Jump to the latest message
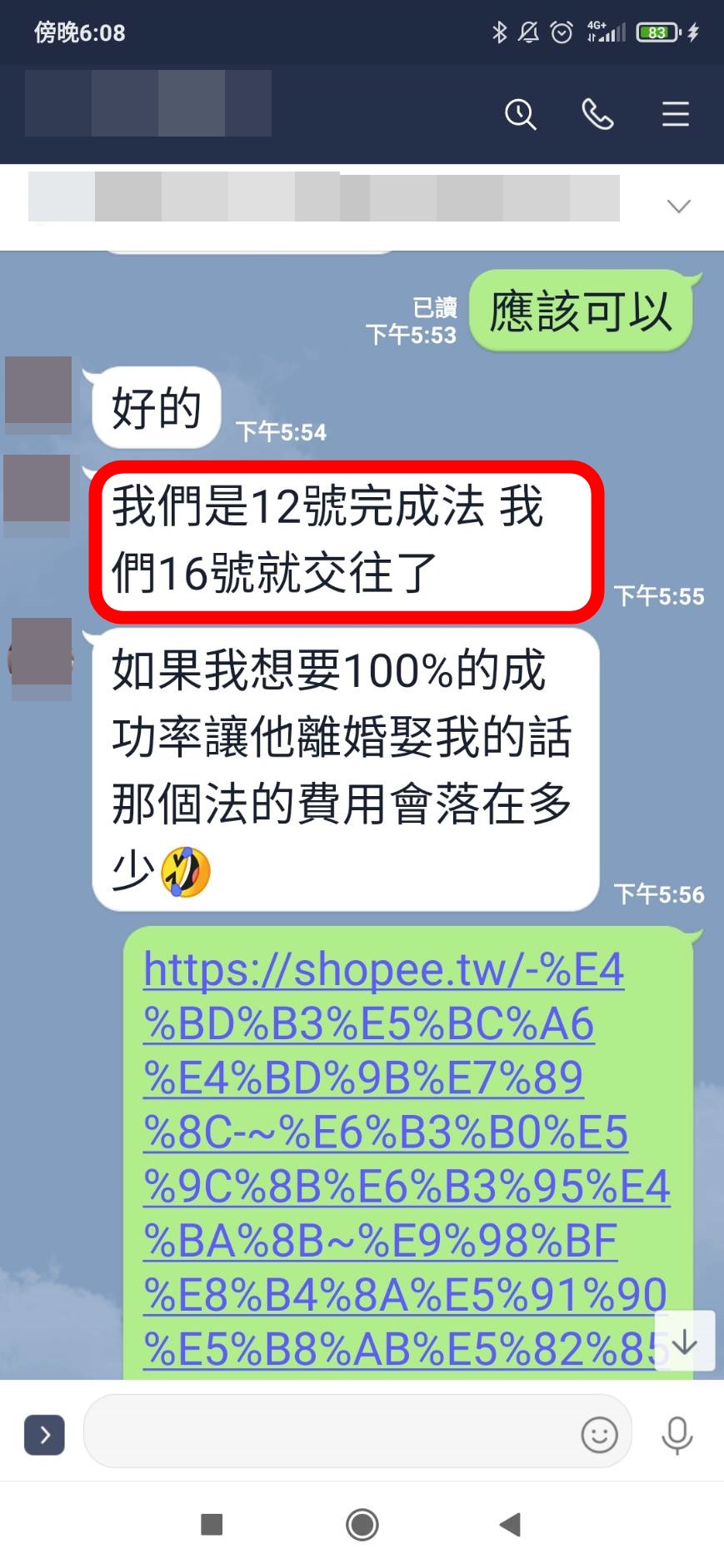This screenshot has width=724, height=1568. (684, 1341)
